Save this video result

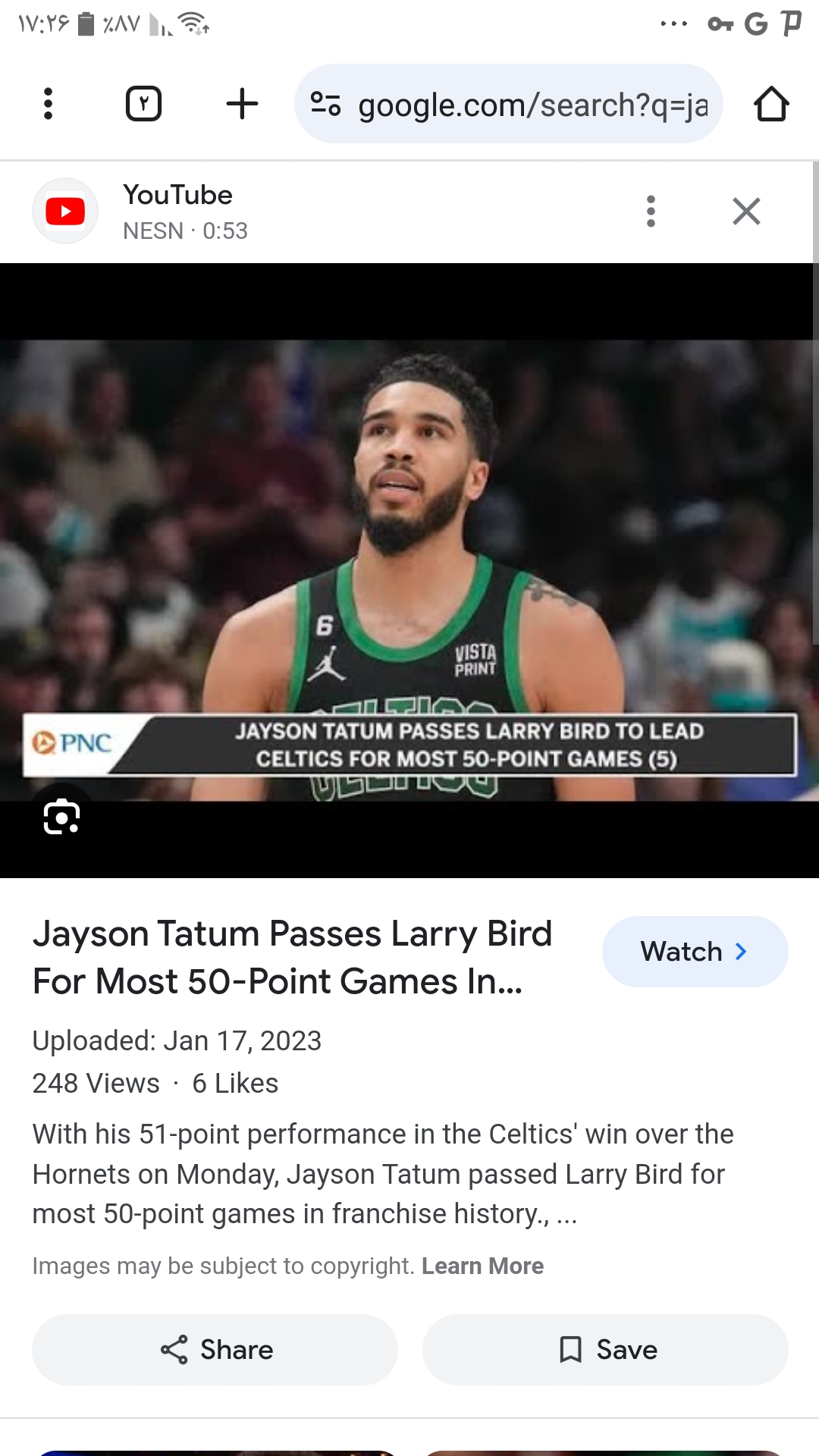click(x=605, y=1350)
